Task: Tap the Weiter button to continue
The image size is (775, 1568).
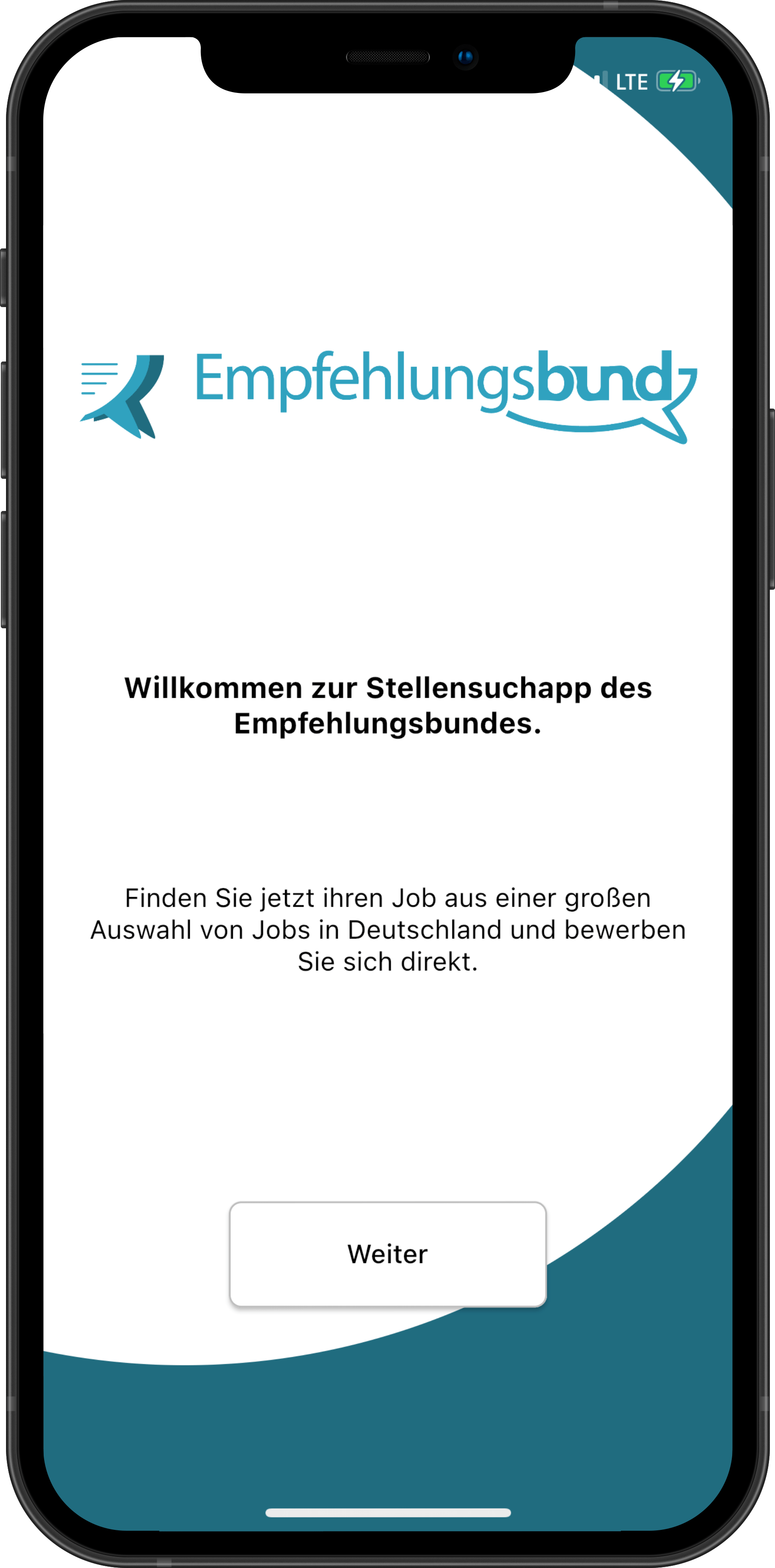Action: click(x=387, y=1254)
